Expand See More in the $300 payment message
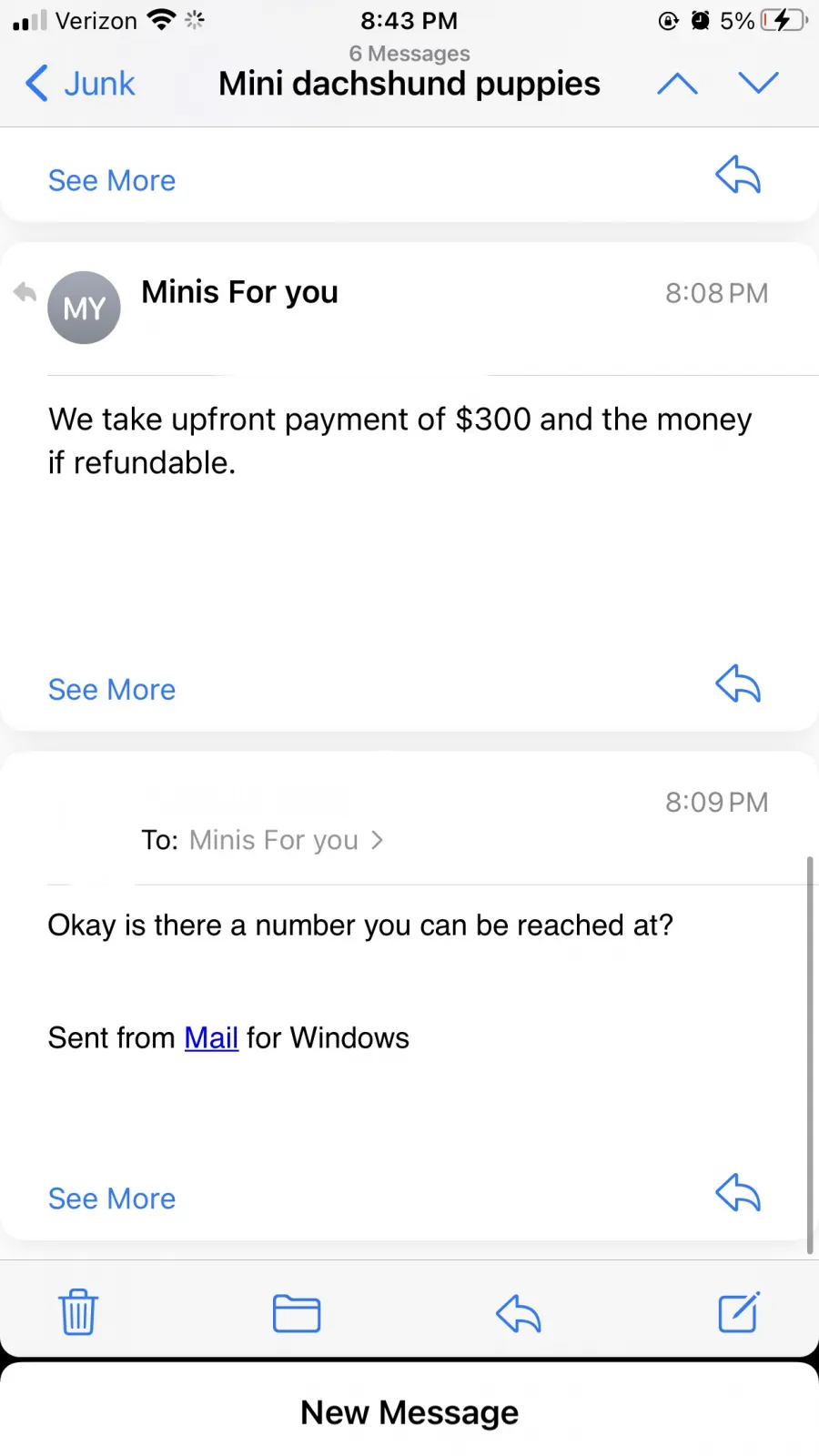This screenshot has width=819, height=1456. [x=112, y=690]
